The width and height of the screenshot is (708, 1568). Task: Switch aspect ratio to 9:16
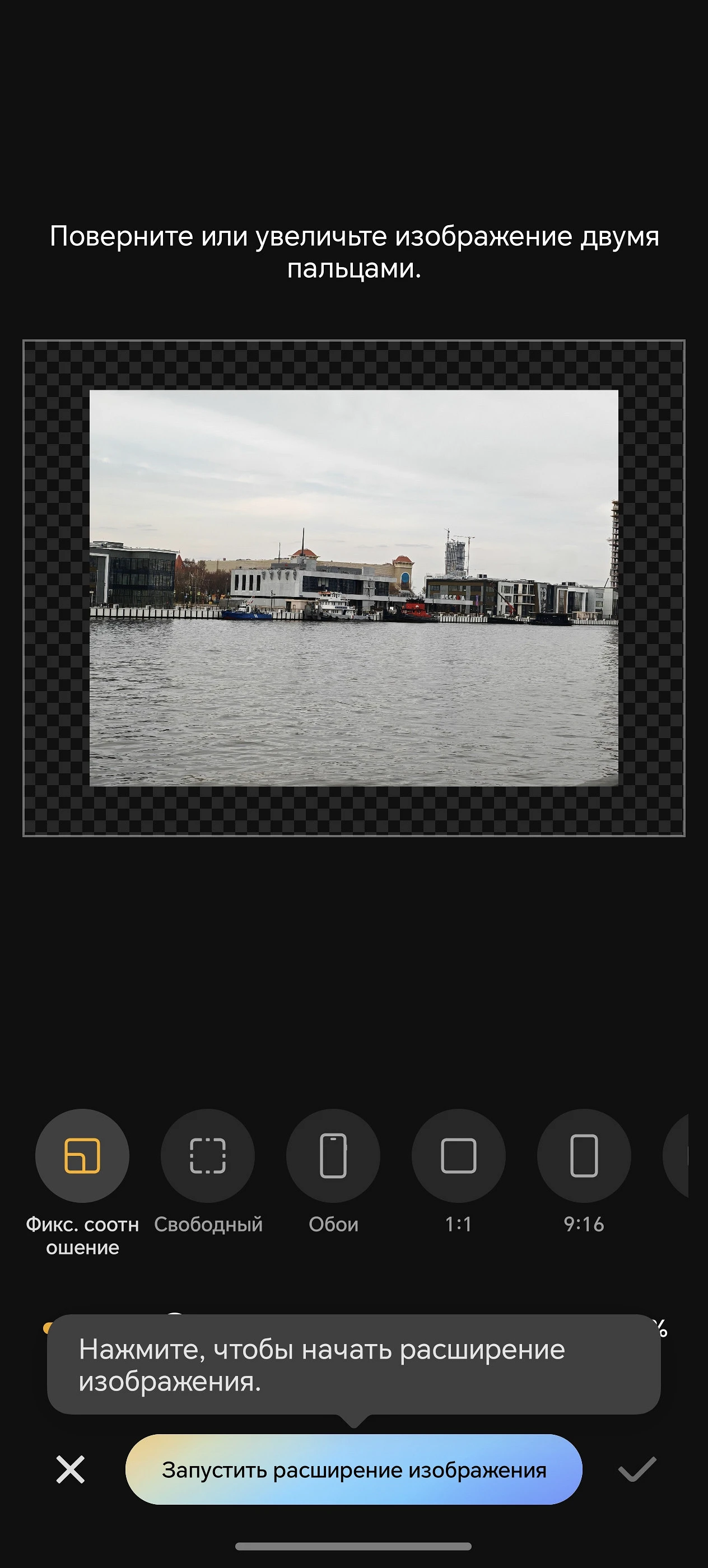584,1155
